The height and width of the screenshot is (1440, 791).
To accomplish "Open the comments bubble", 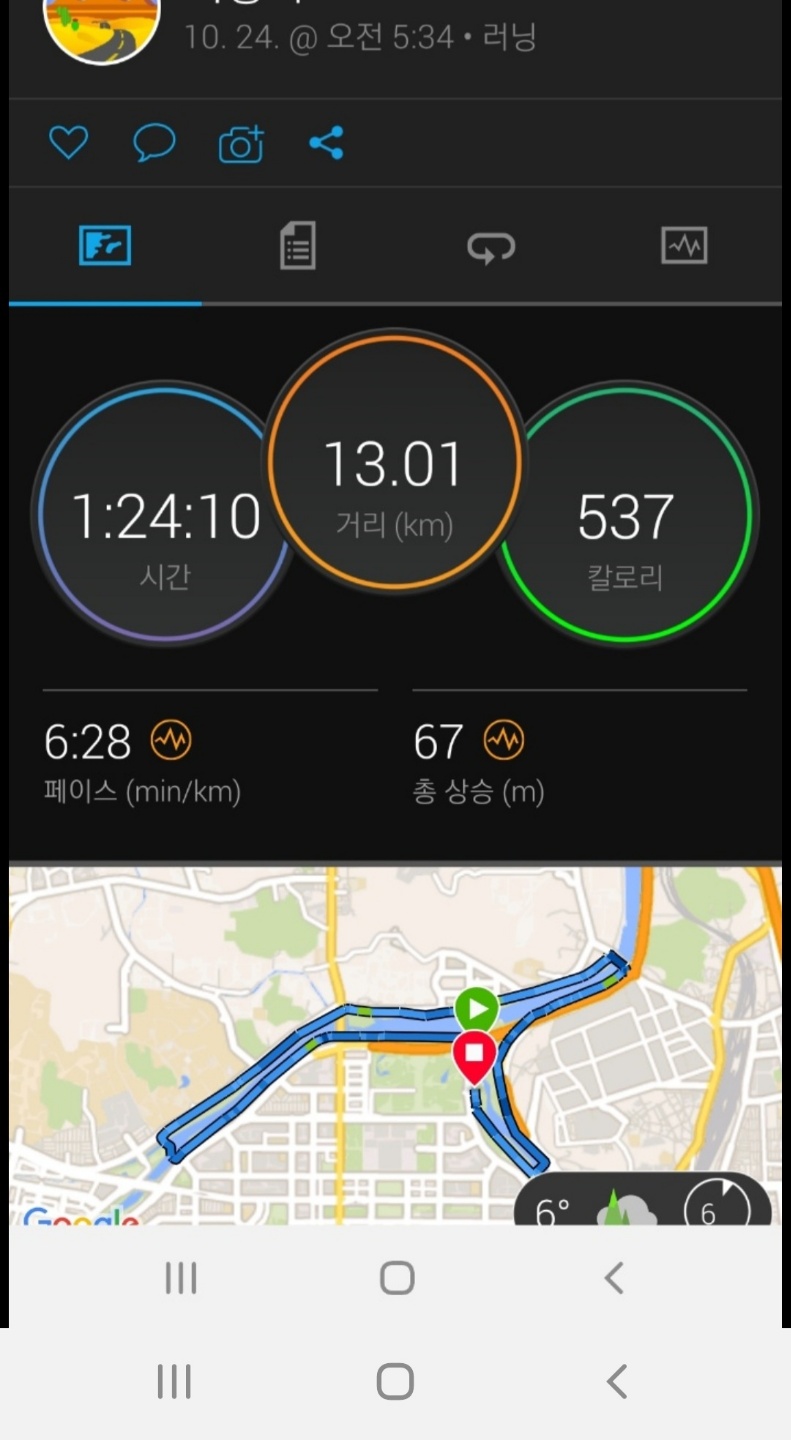I will pos(154,143).
